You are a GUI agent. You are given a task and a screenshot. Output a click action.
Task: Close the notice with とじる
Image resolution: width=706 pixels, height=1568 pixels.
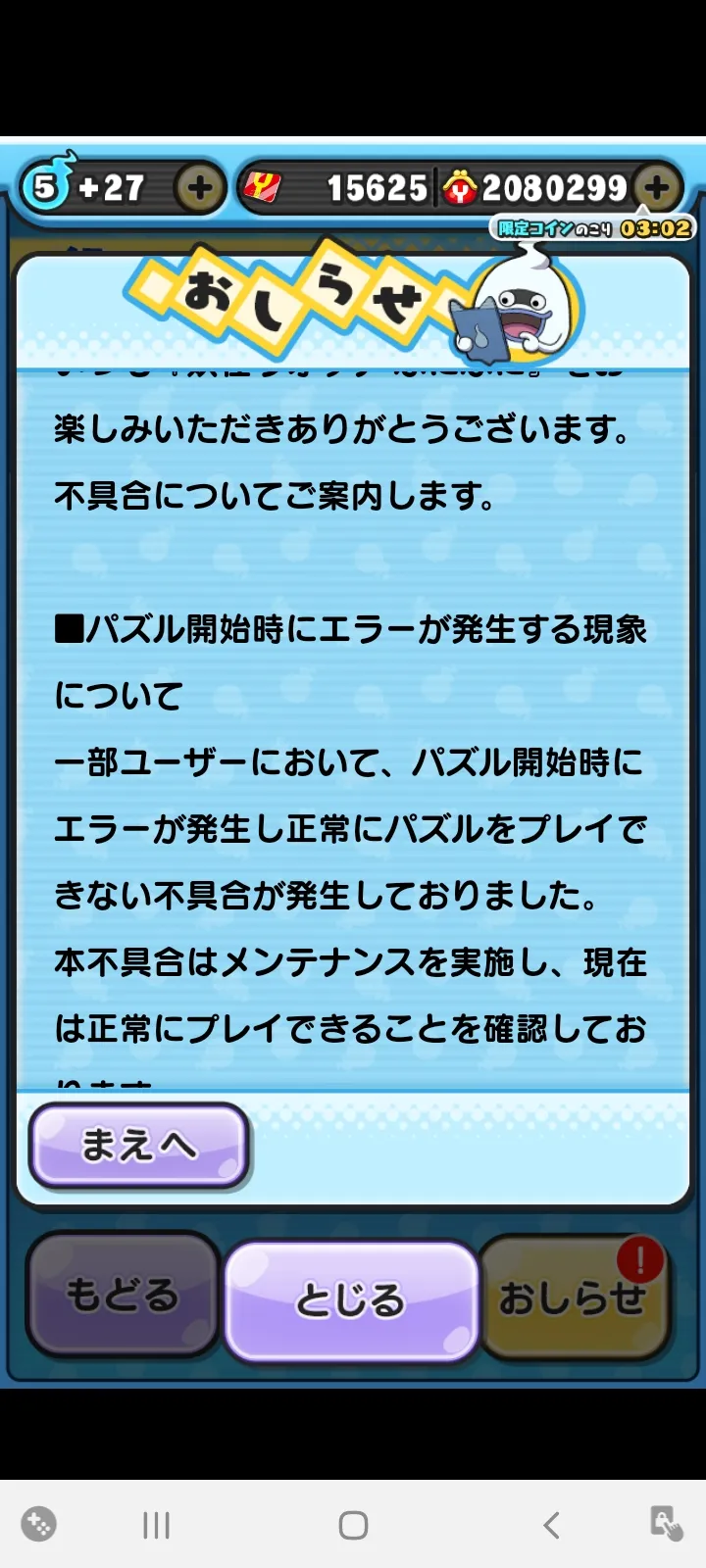pos(351,1300)
